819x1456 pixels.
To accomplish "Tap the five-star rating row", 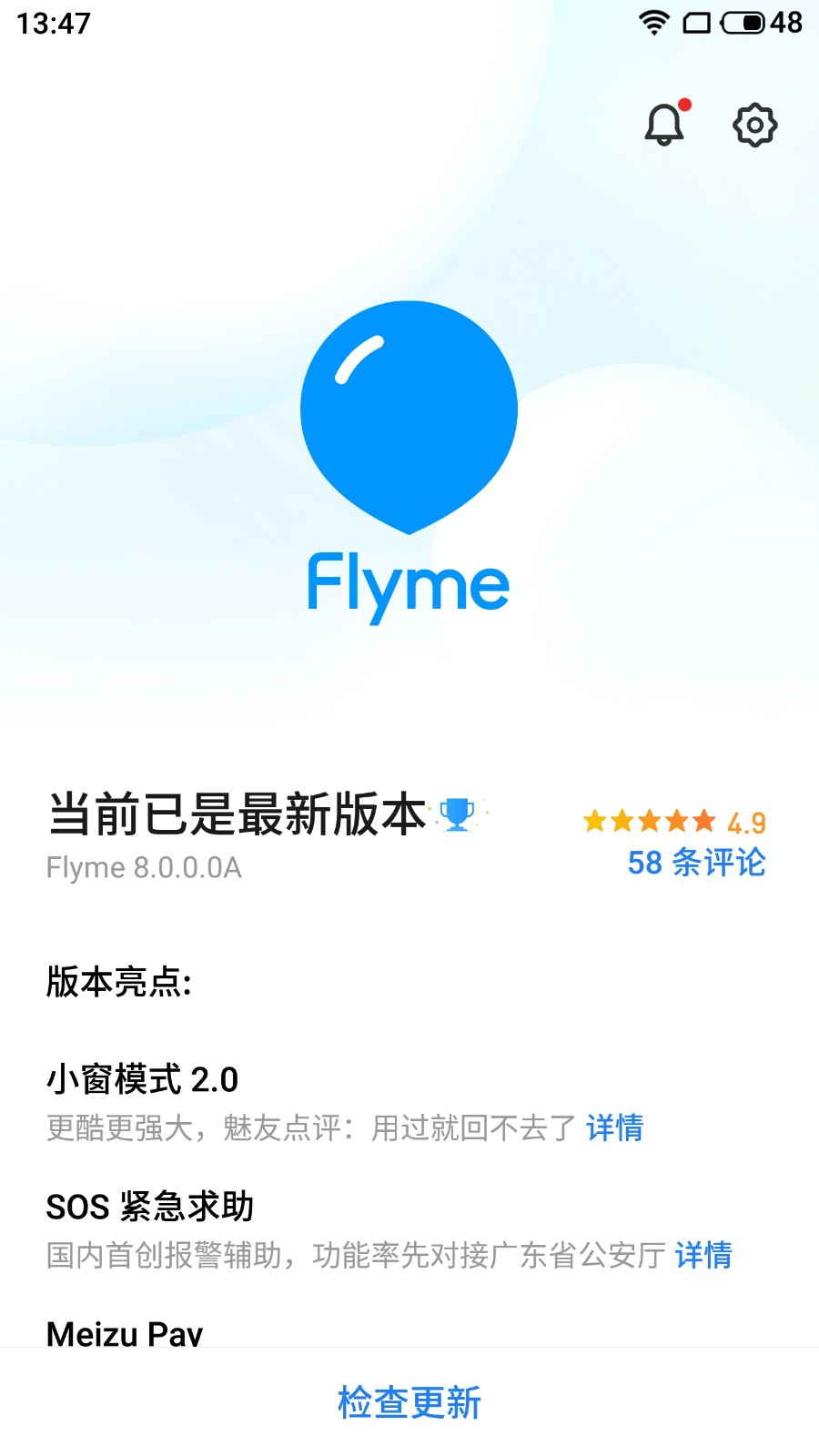I will coord(648,821).
